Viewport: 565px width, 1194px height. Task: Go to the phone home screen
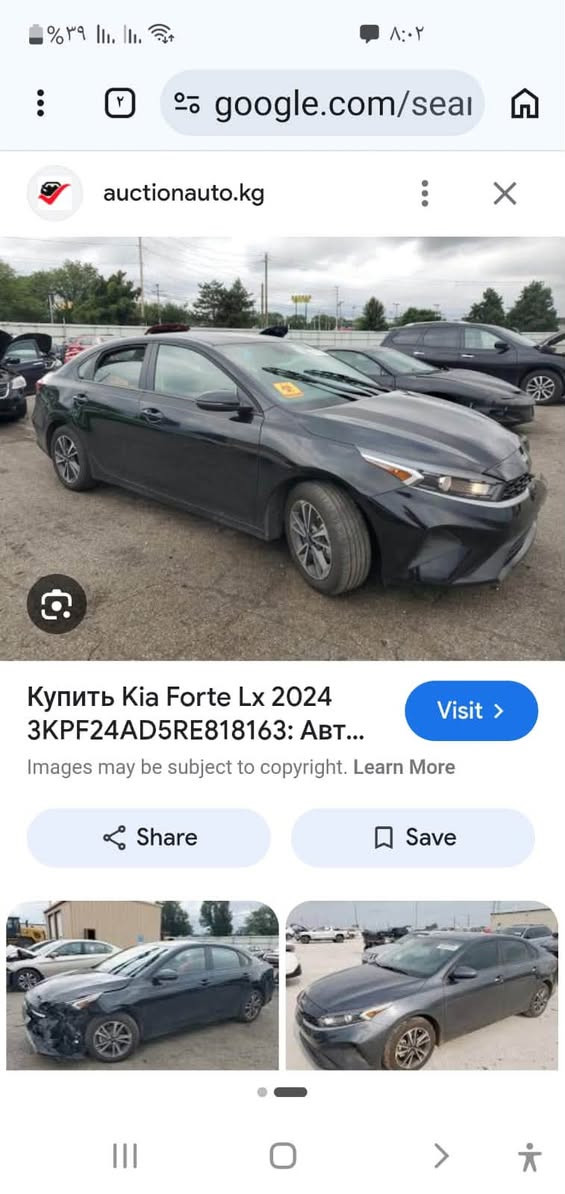(282, 1156)
